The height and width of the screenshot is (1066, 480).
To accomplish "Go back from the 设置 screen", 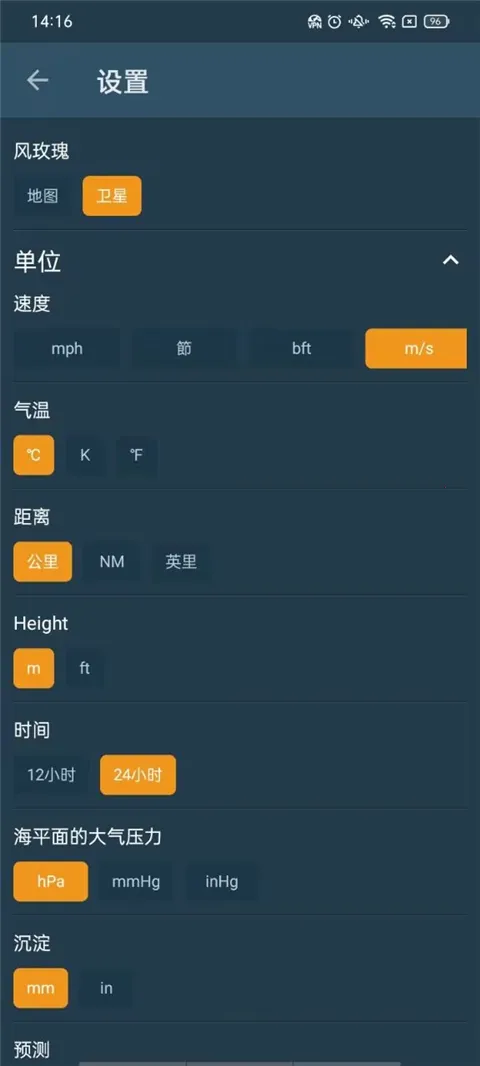I will (x=37, y=80).
